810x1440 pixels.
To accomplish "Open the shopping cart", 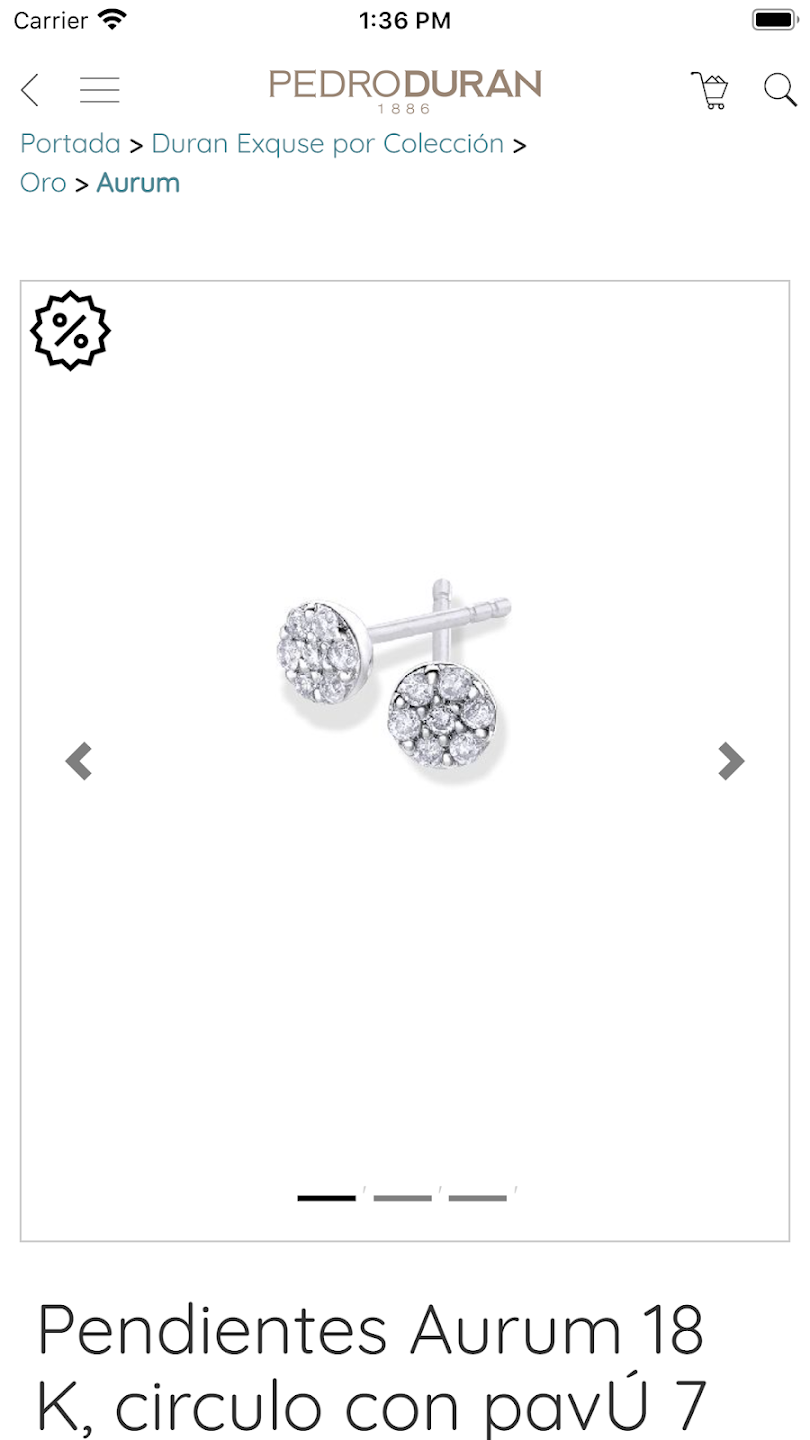I will pyautogui.click(x=710, y=90).
